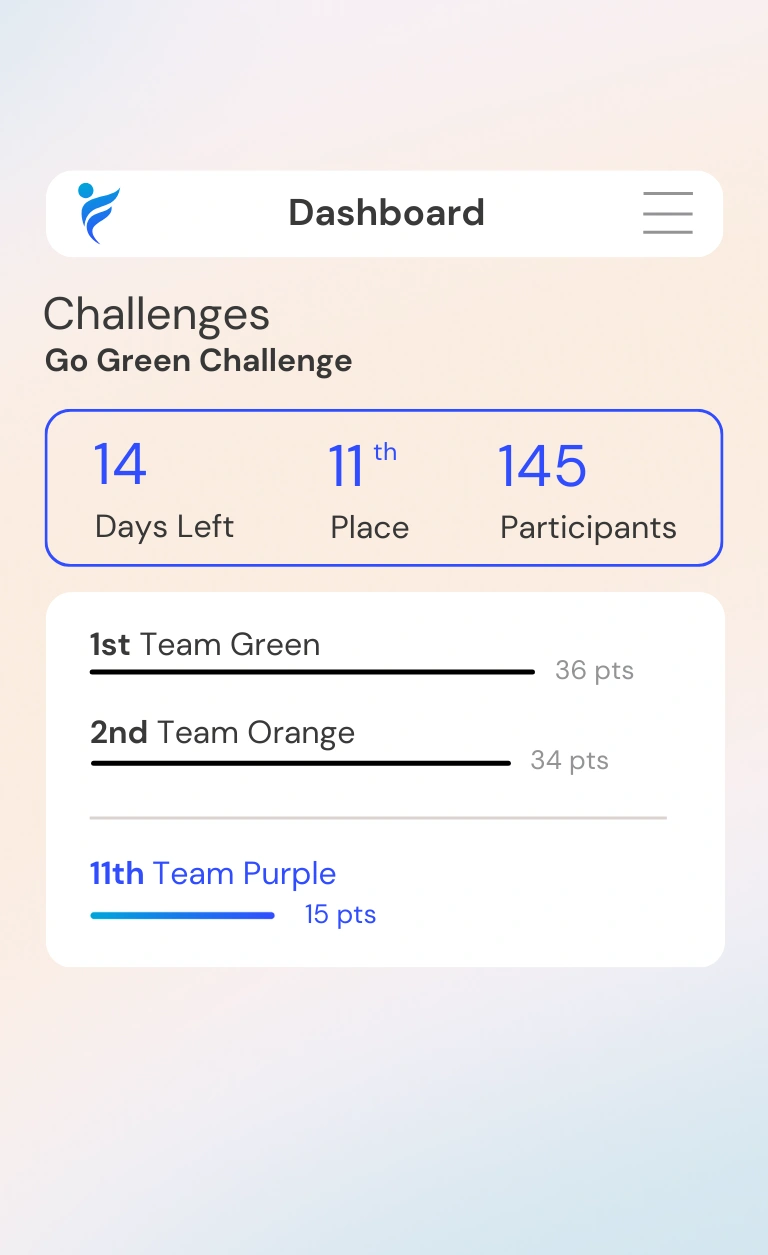The width and height of the screenshot is (768, 1255).
Task: Click the leaderboard divider line
Action: (x=378, y=817)
